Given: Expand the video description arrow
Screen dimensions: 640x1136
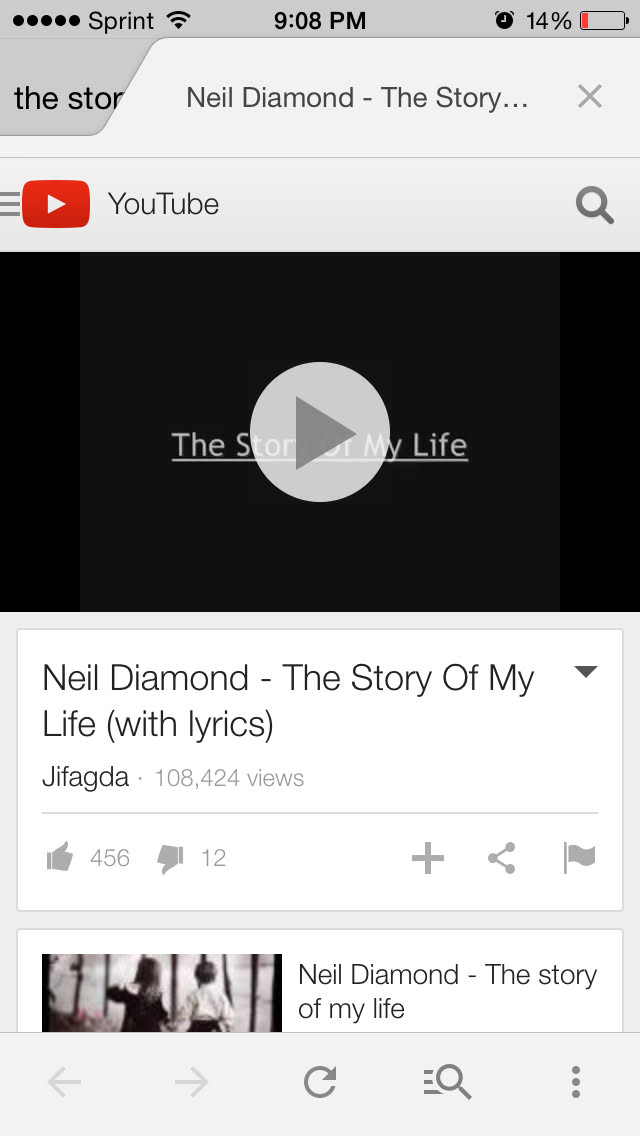Looking at the screenshot, I should 586,672.
